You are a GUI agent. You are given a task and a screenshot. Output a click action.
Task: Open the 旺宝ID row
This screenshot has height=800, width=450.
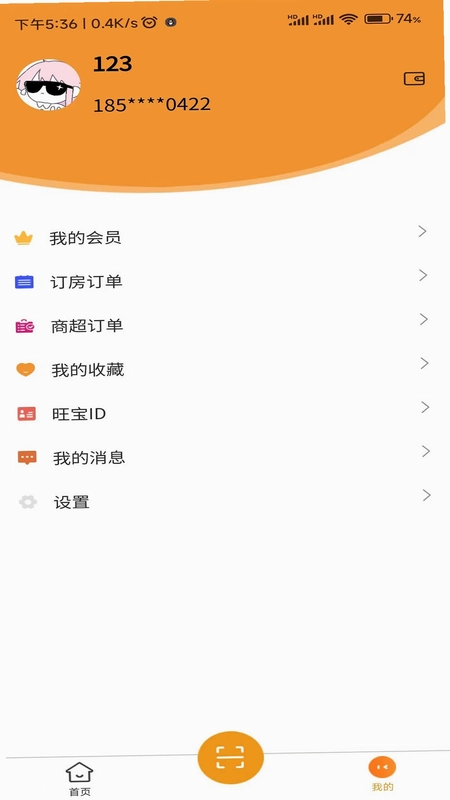[225, 413]
